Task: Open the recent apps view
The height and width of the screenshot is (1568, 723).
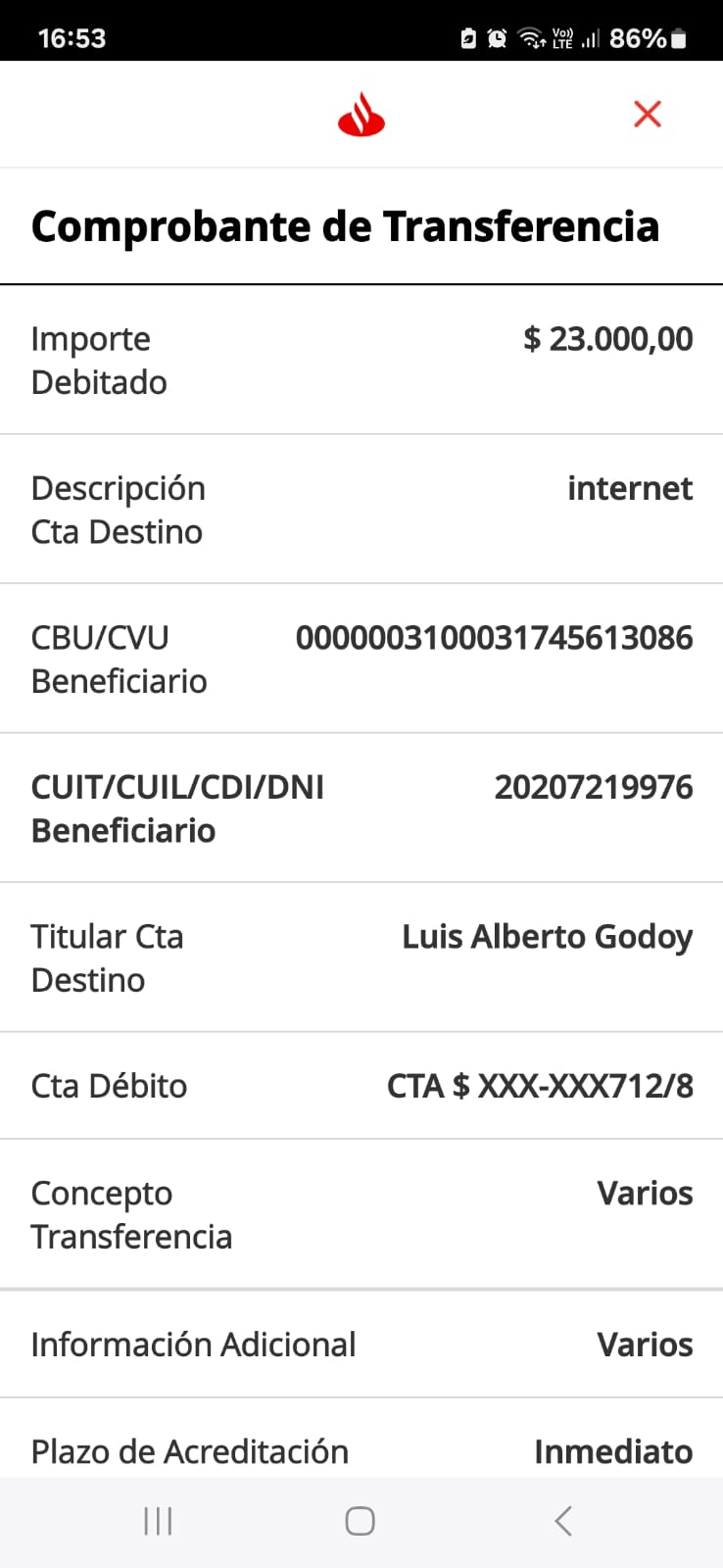Action: [158, 1521]
